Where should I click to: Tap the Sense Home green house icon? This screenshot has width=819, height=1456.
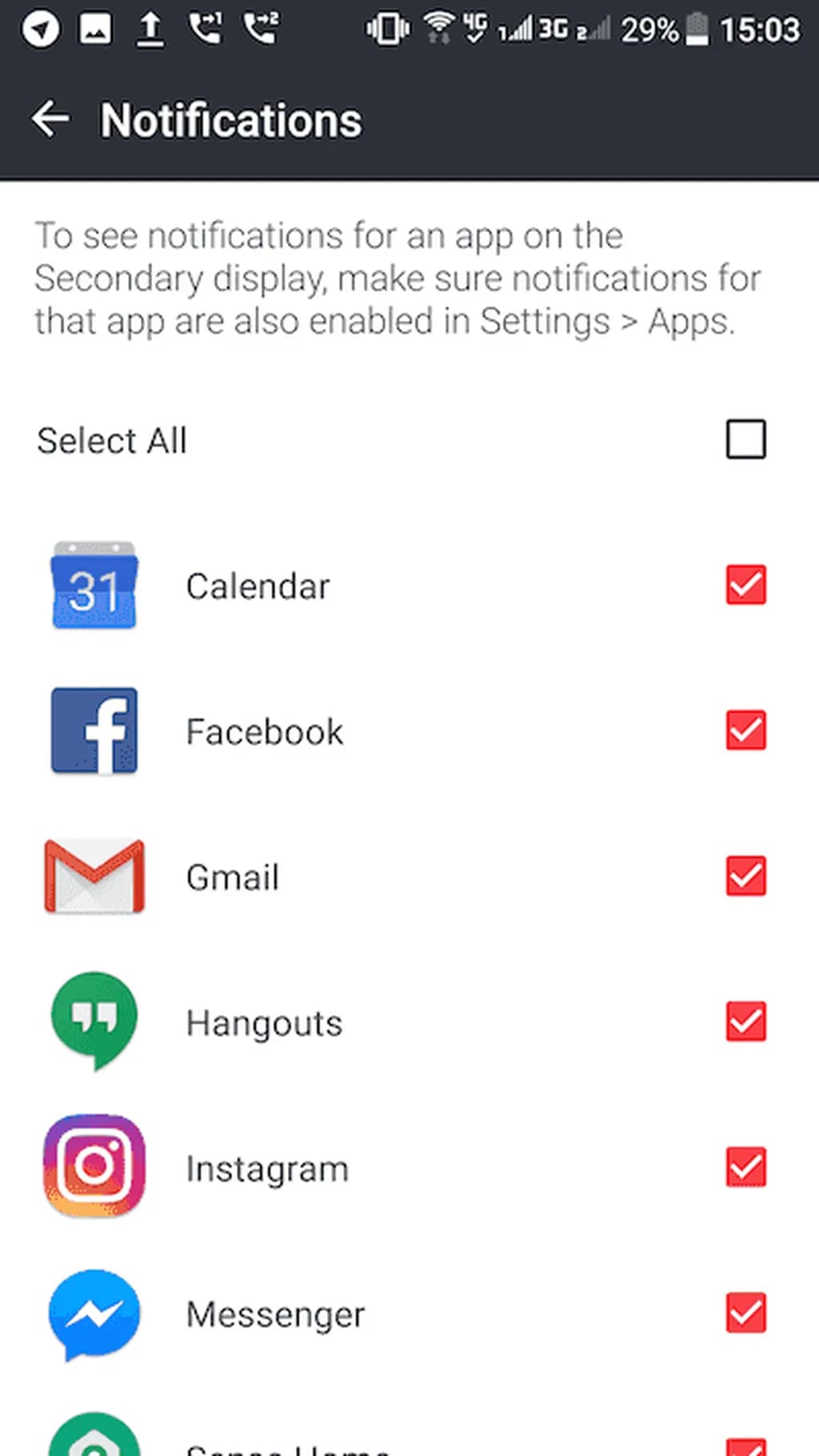(x=94, y=1440)
